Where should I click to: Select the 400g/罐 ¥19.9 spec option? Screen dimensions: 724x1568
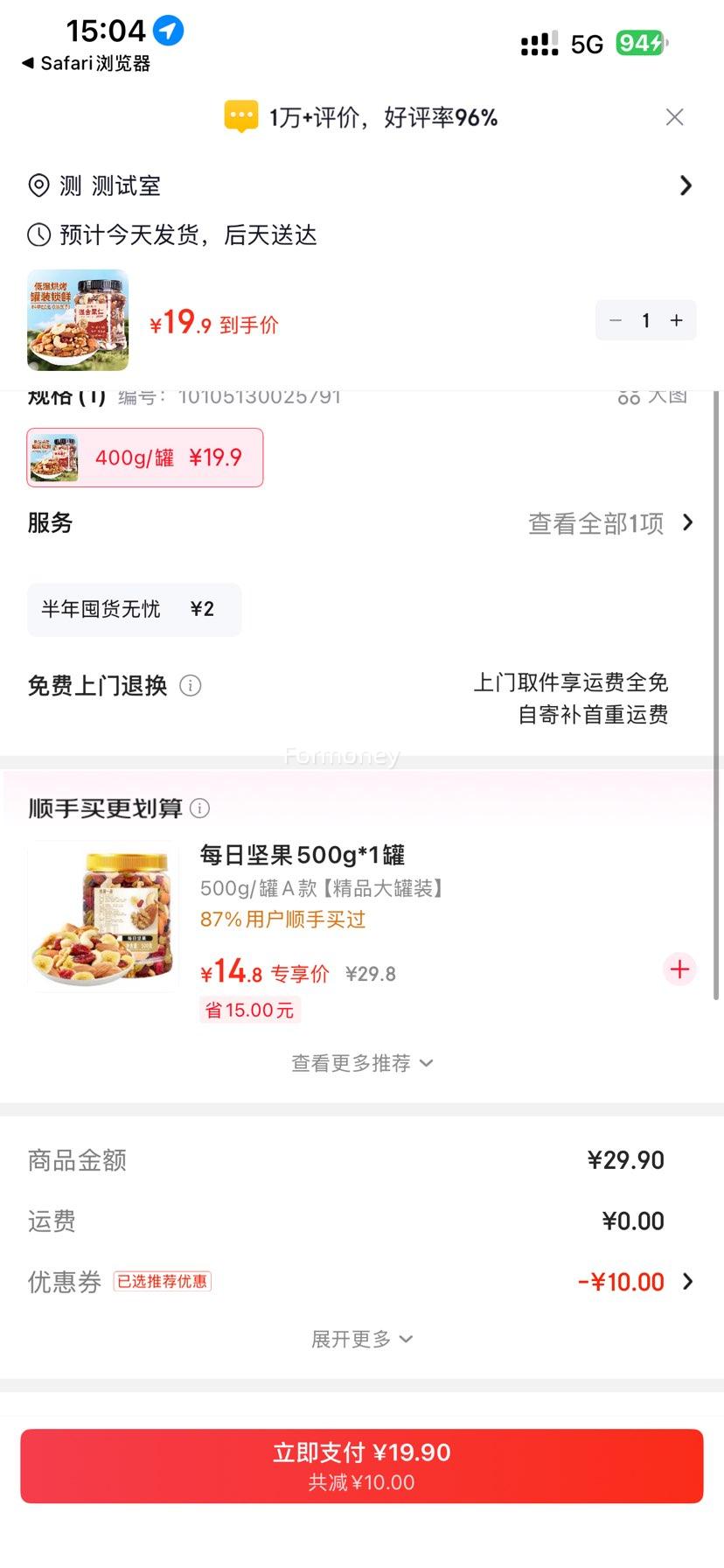[x=144, y=458]
